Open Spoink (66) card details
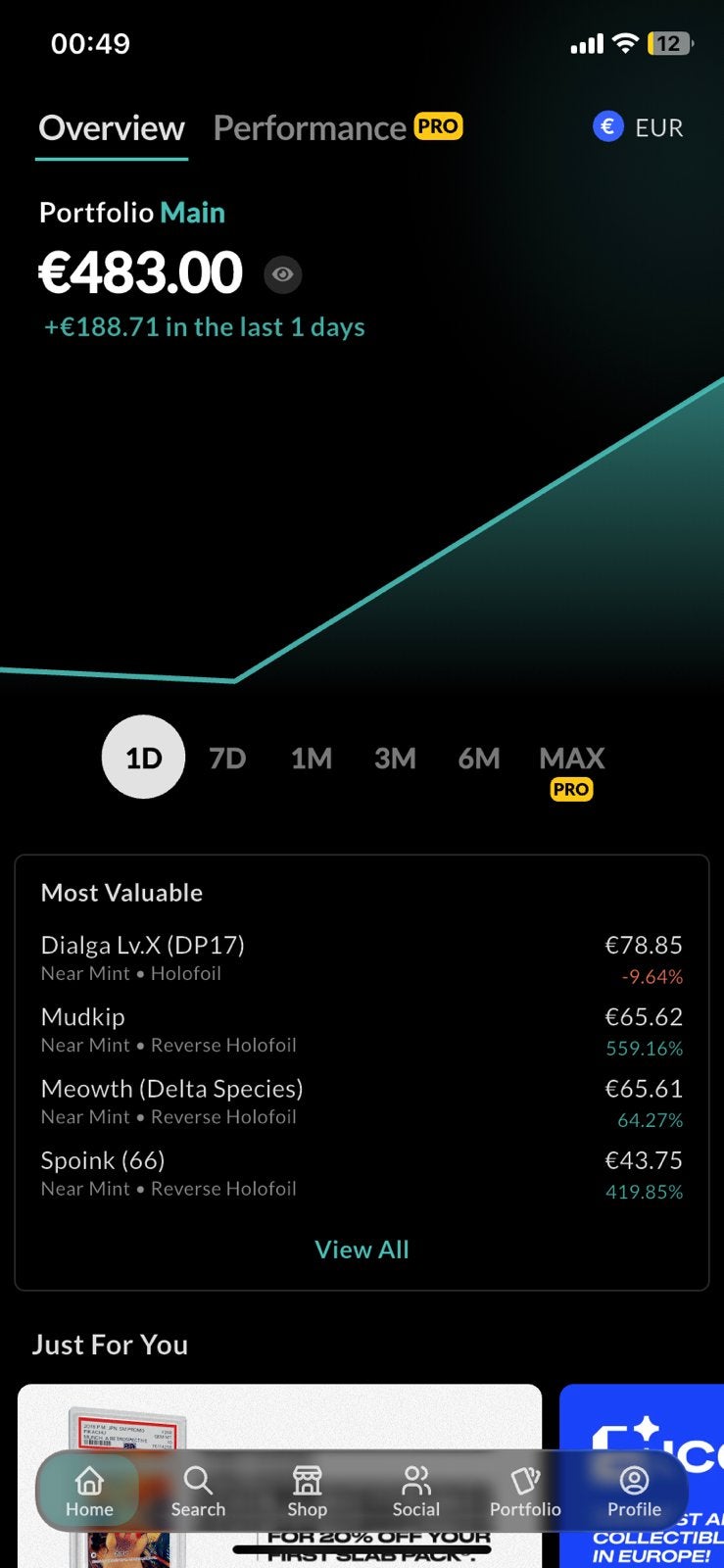This screenshot has width=724, height=1568. [x=362, y=1173]
